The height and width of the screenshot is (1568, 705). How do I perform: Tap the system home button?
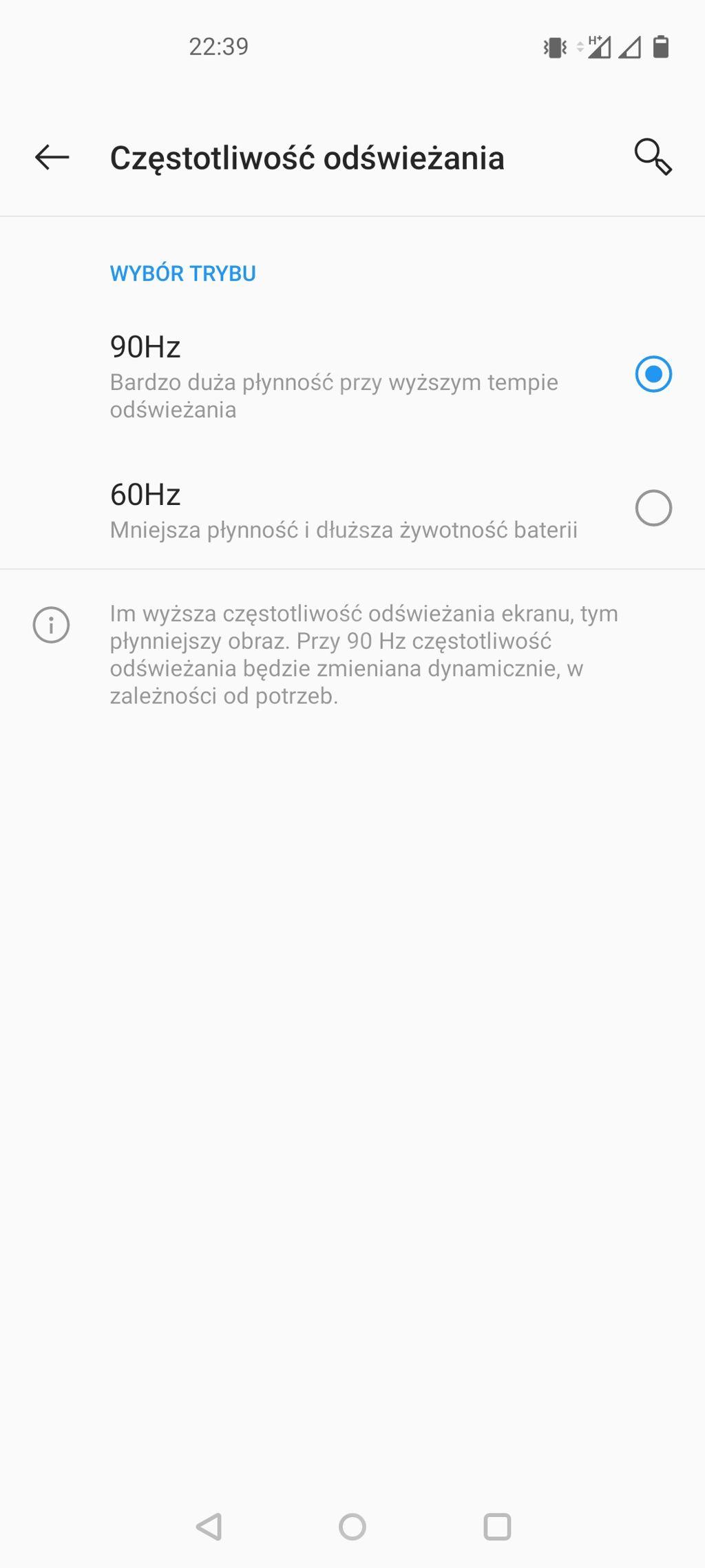tap(352, 1527)
